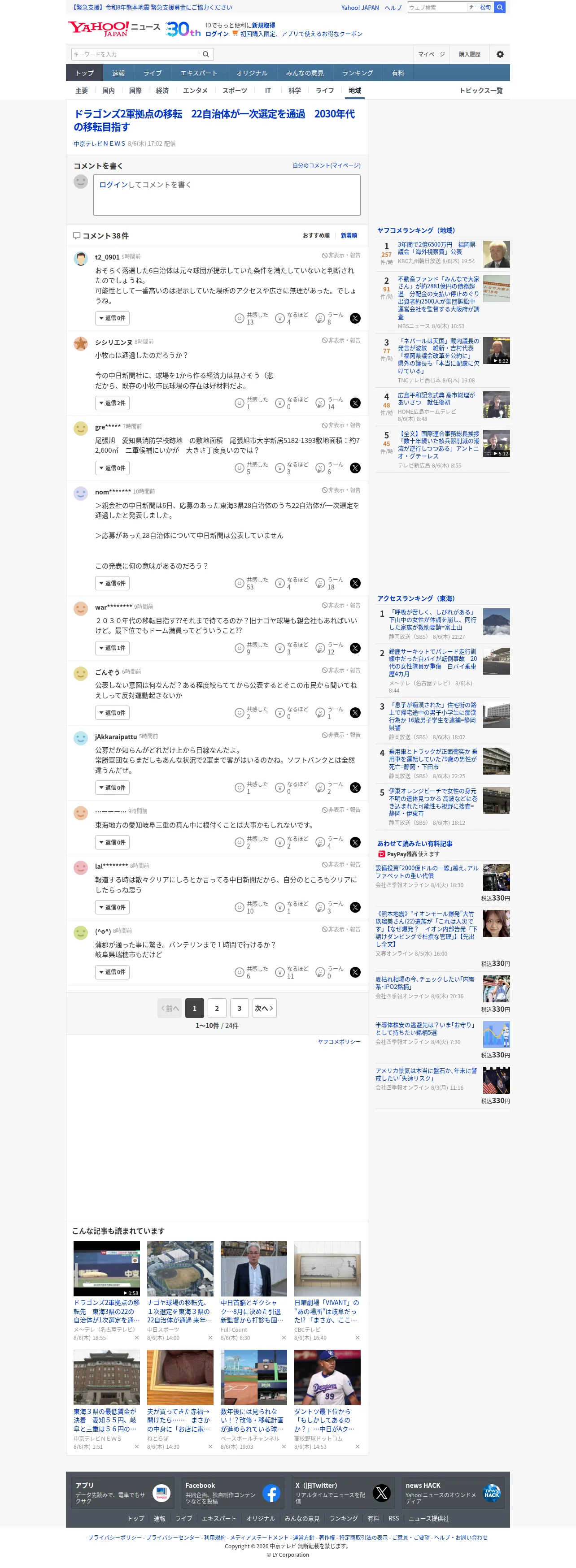Open トピックス一覧 link
The image size is (576, 1568).
[481, 91]
